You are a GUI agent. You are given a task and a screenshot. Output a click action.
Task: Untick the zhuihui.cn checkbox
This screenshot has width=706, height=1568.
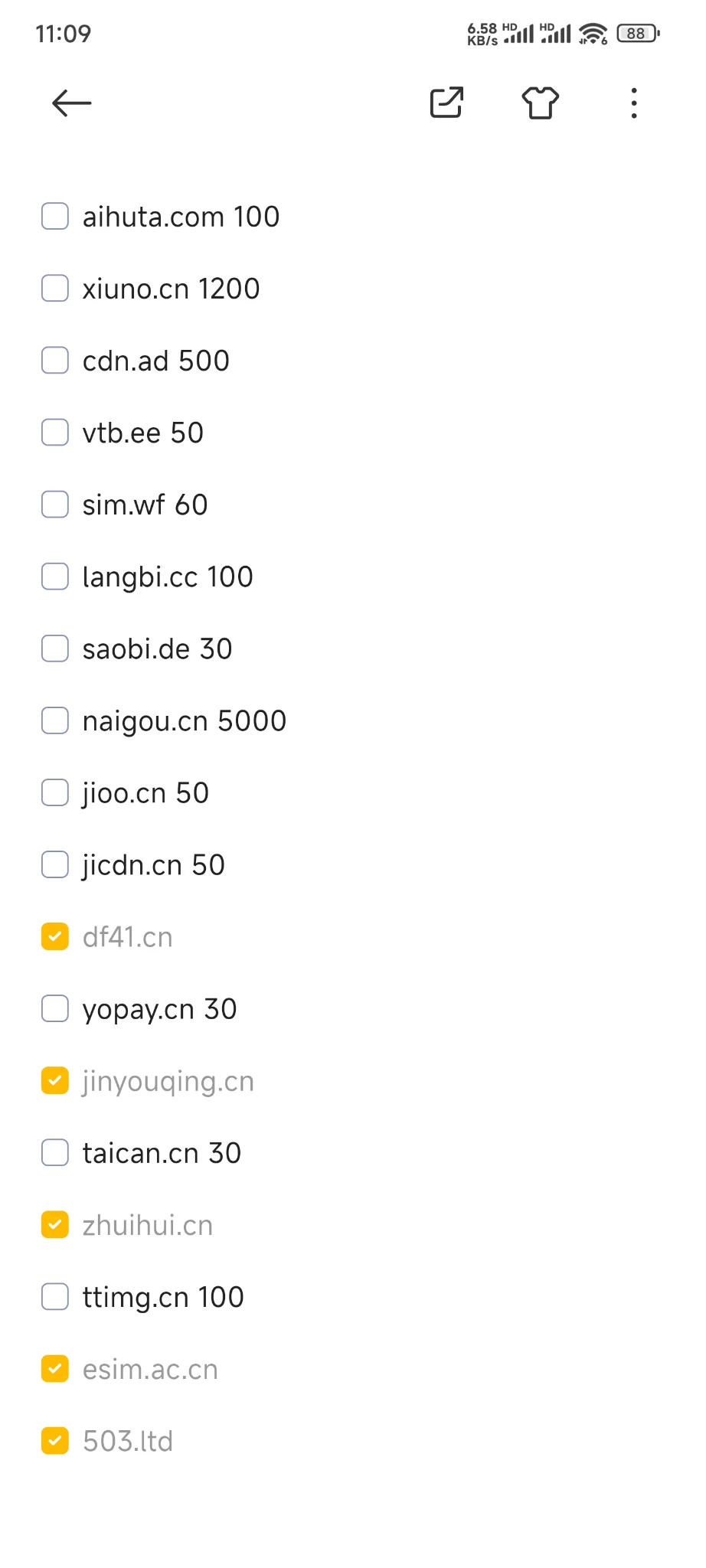tap(55, 1224)
